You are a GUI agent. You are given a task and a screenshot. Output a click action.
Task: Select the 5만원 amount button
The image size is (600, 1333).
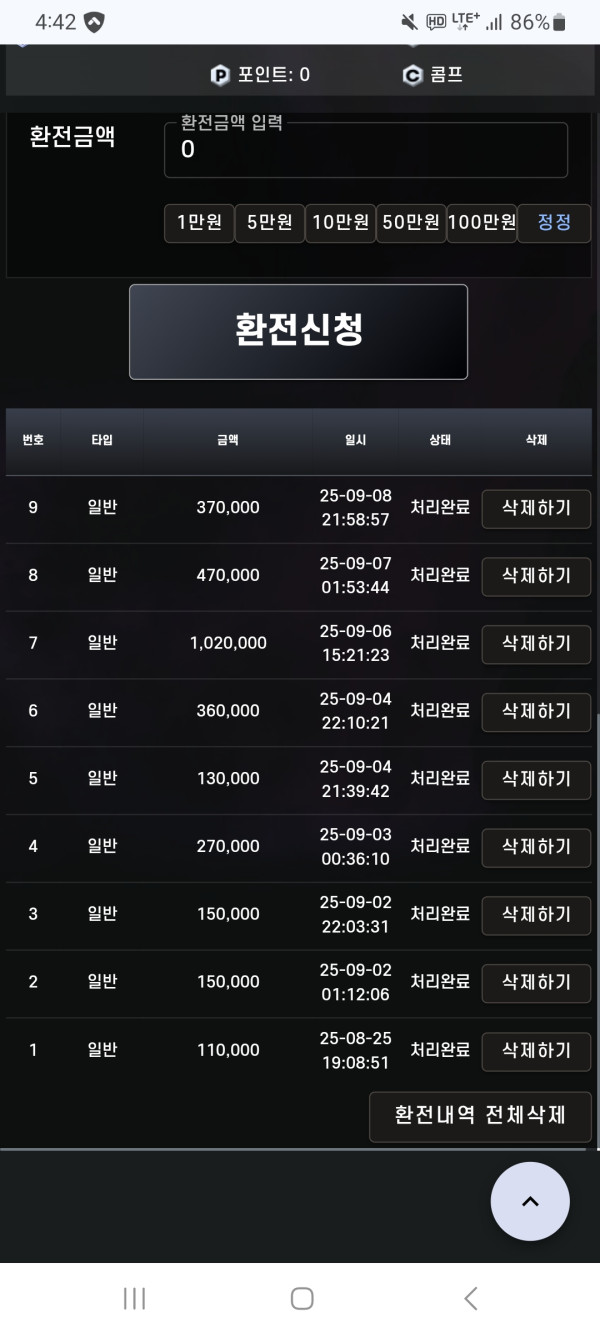(269, 223)
